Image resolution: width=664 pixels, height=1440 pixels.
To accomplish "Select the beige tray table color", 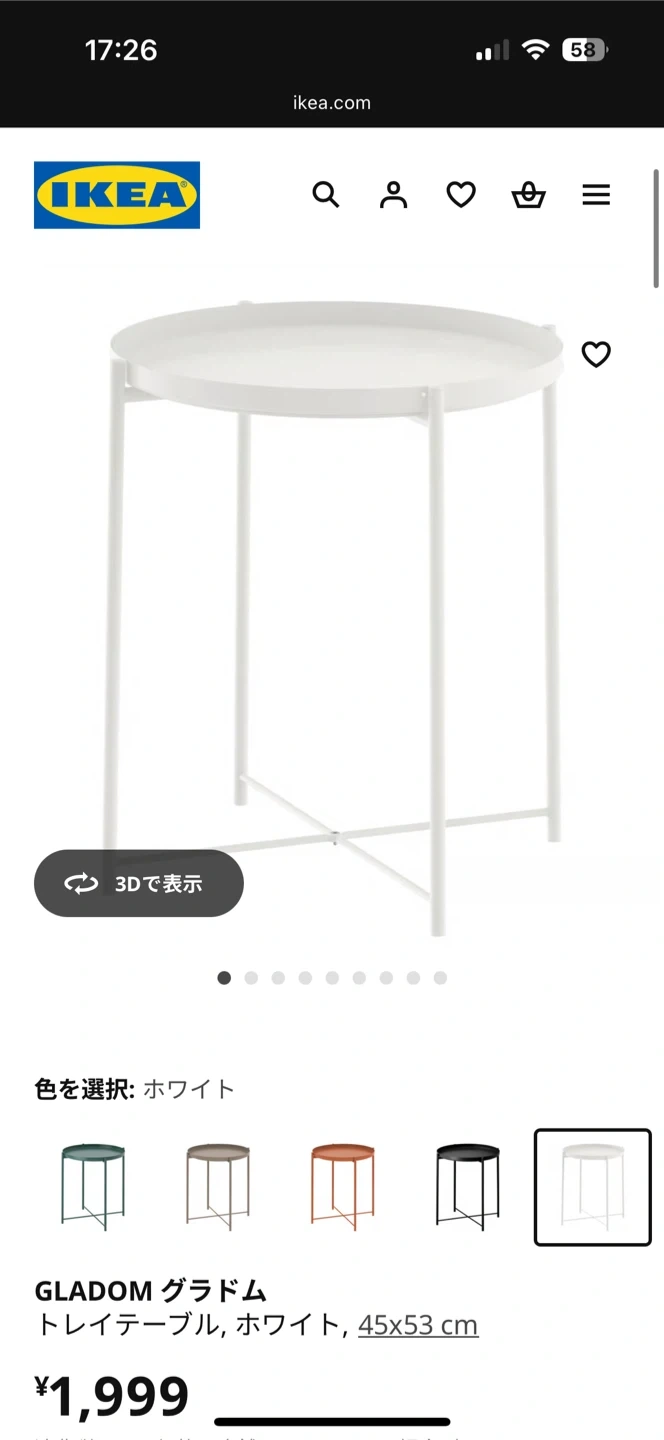I will 217,1186.
